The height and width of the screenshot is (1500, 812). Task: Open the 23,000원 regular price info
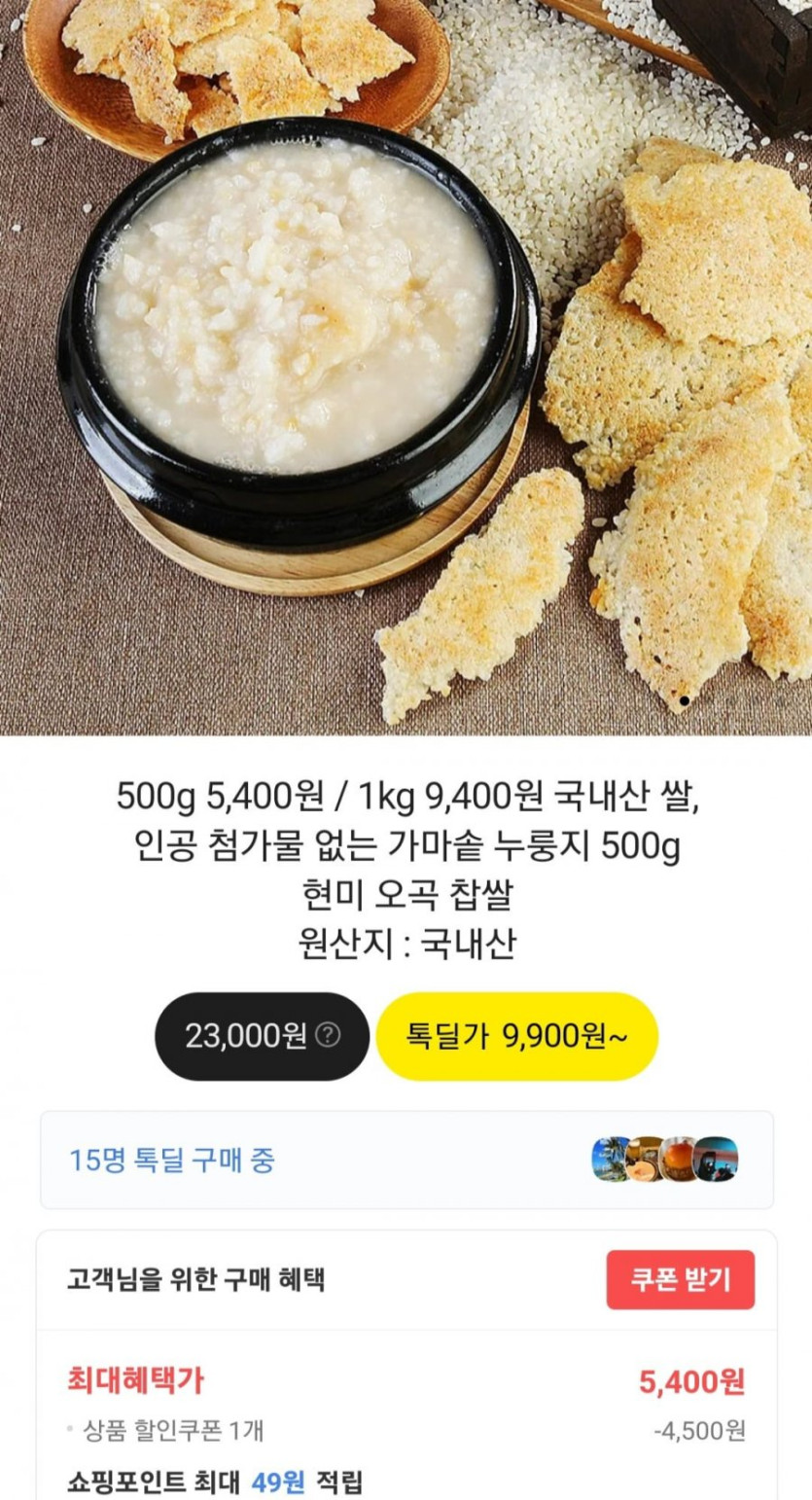[x=263, y=1036]
